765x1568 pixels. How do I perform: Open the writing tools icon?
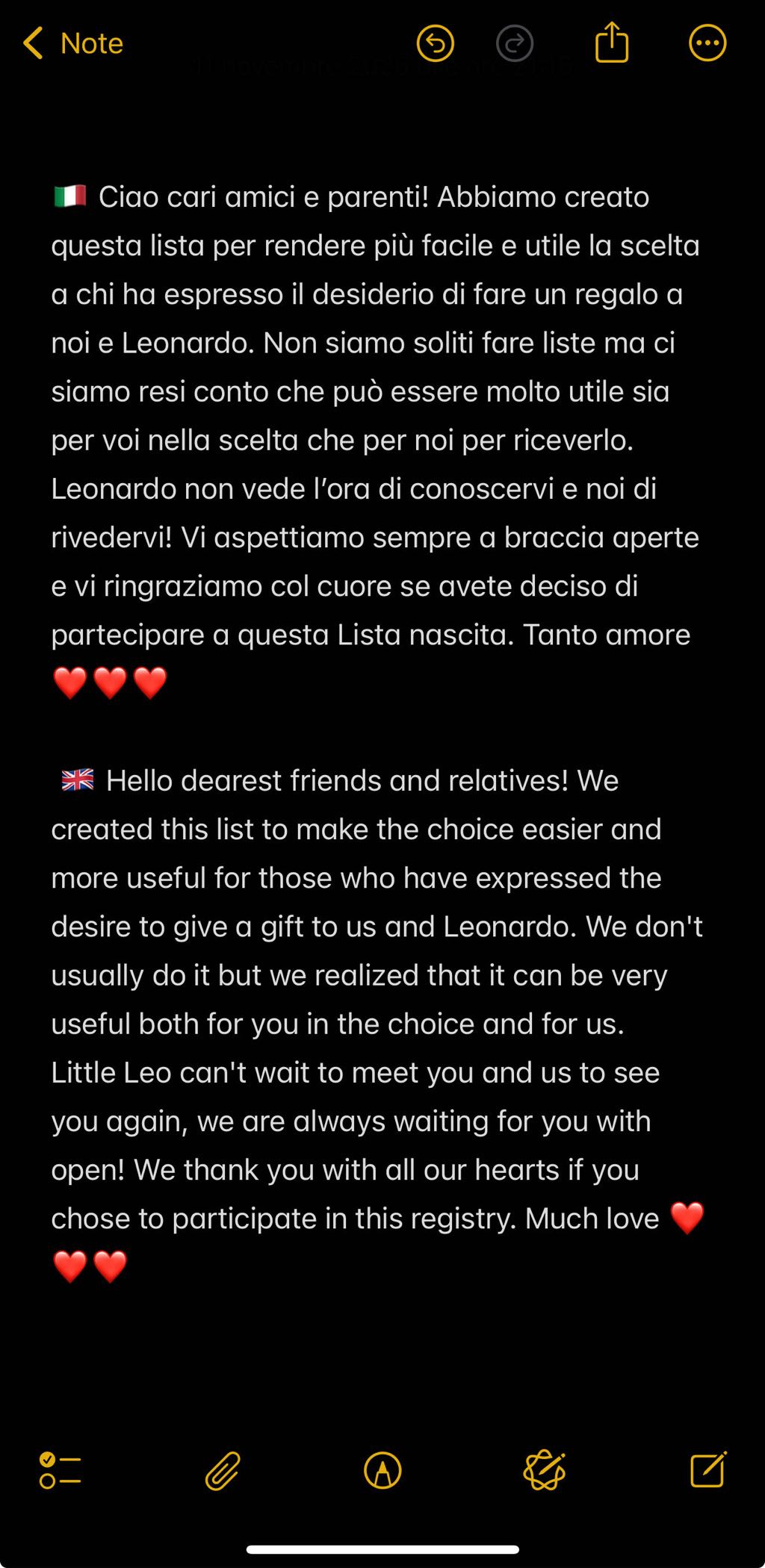coord(545,1470)
